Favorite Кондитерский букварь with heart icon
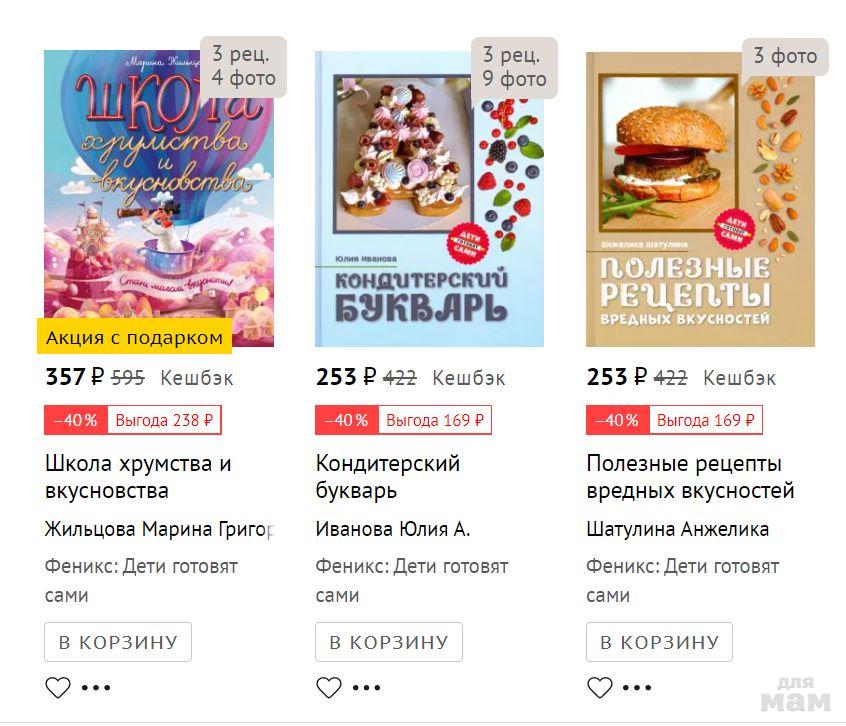The height and width of the screenshot is (726, 846). tap(329, 688)
